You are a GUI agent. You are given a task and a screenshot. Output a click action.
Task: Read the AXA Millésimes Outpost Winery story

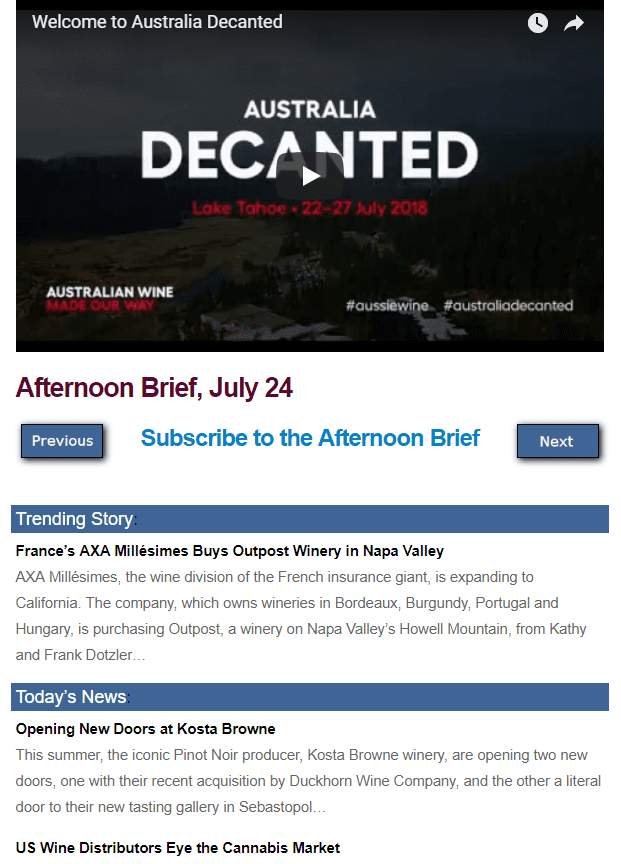click(230, 551)
